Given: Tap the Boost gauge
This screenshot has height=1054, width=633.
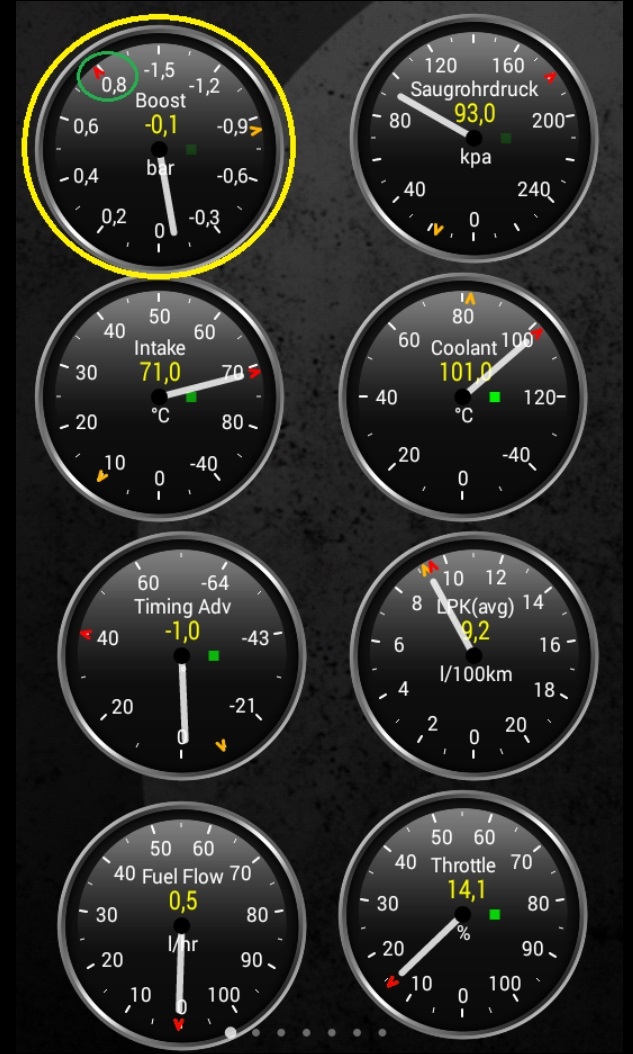Looking at the screenshot, I should pos(159,149).
